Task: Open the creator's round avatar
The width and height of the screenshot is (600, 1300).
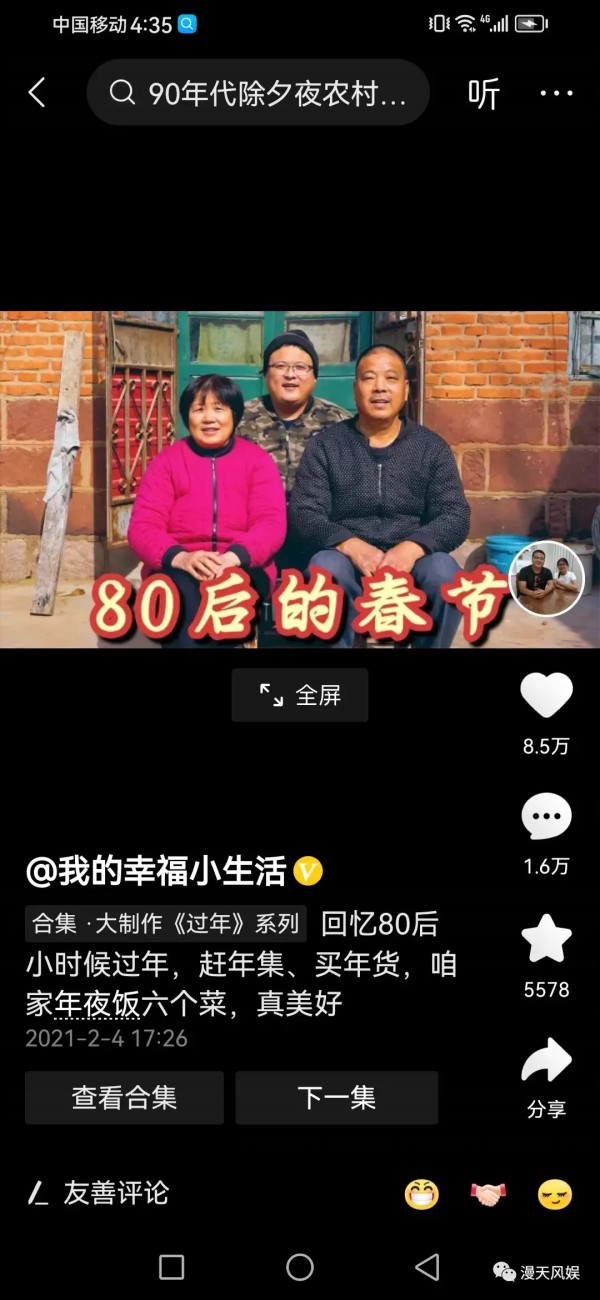Action: click(546, 578)
